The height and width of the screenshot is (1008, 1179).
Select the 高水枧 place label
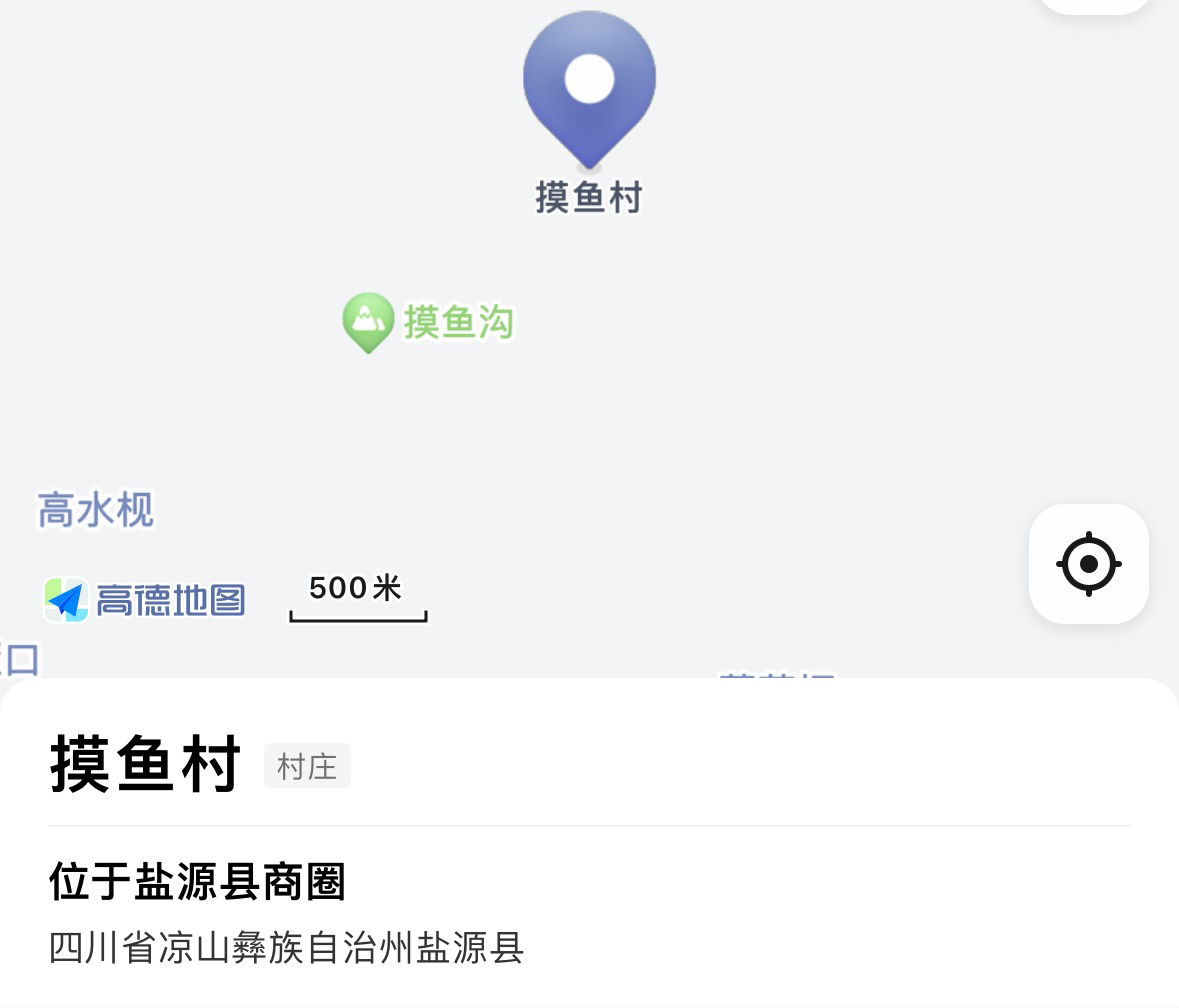[96, 510]
